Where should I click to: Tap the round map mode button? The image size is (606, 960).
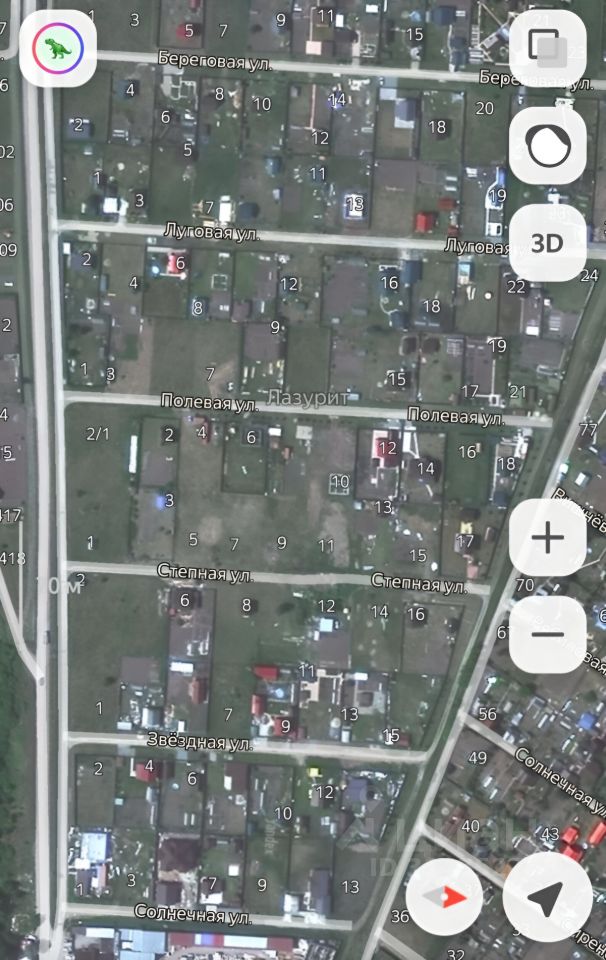(x=547, y=146)
